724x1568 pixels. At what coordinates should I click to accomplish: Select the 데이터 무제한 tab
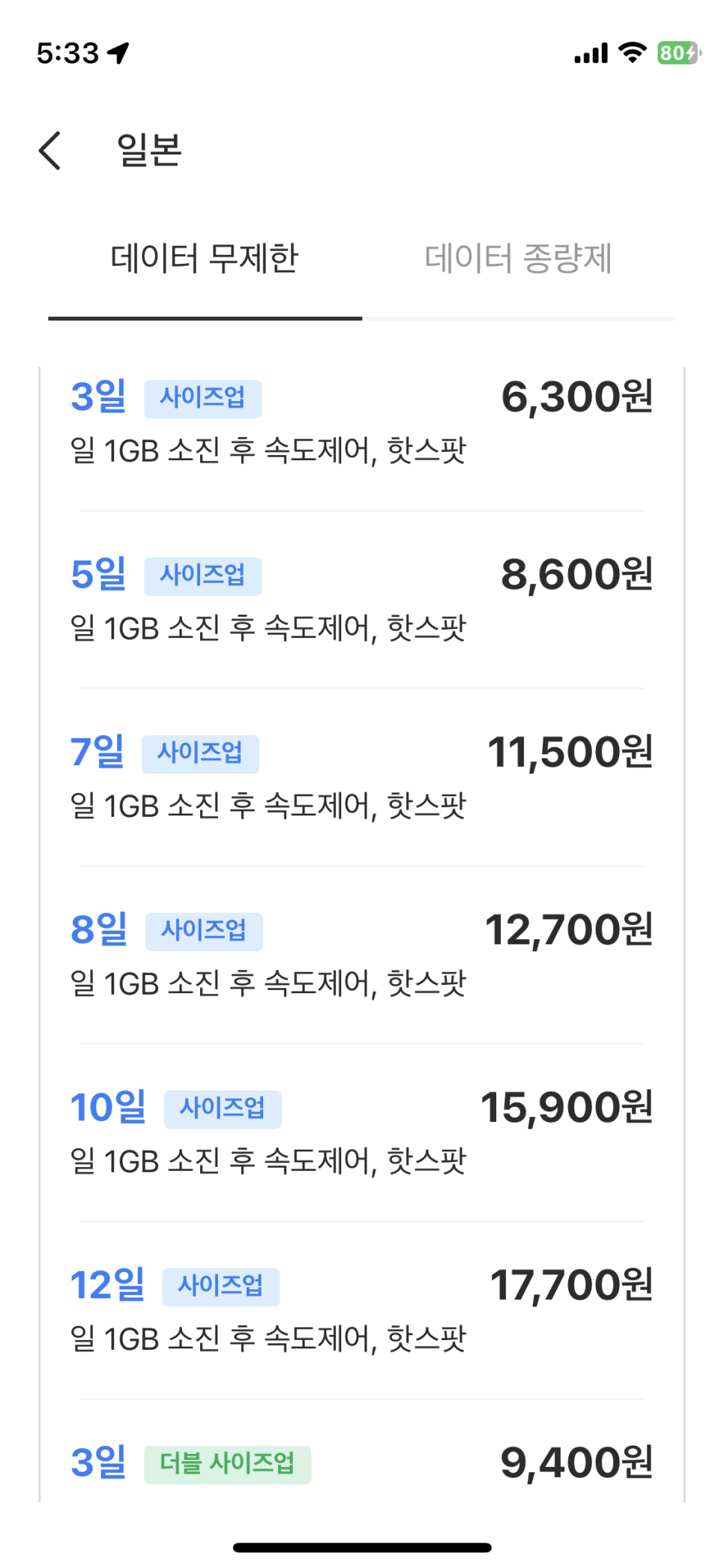[205, 259]
